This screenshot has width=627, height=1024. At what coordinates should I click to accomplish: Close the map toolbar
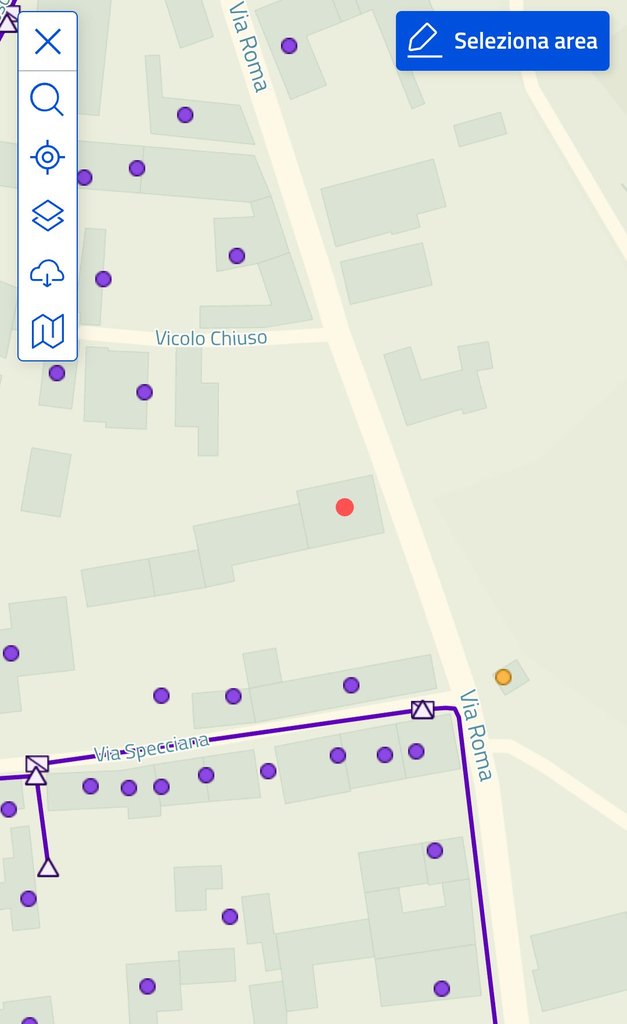tap(48, 42)
